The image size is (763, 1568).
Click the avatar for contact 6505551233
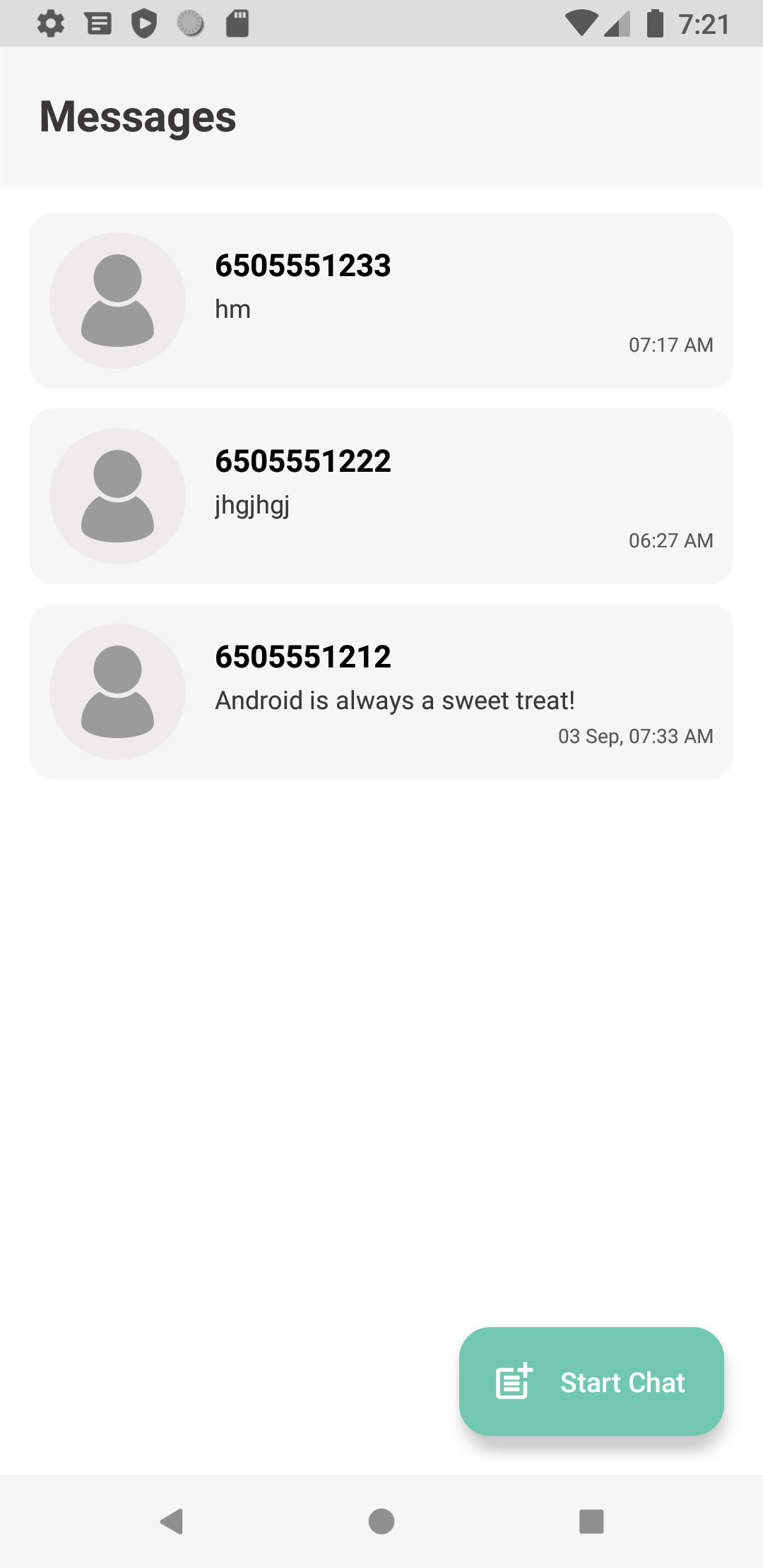point(117,299)
